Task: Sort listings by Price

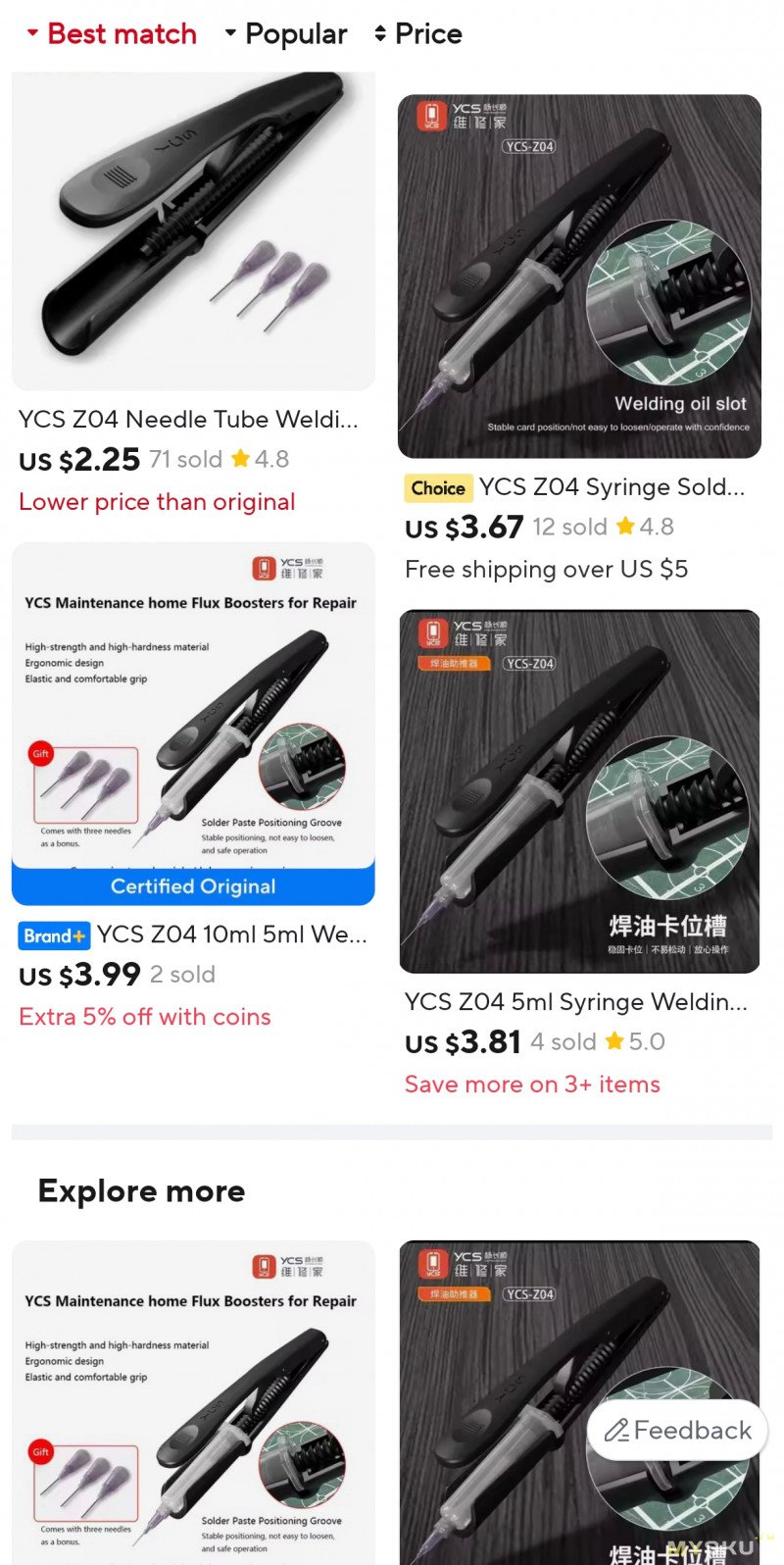Action: (x=418, y=34)
